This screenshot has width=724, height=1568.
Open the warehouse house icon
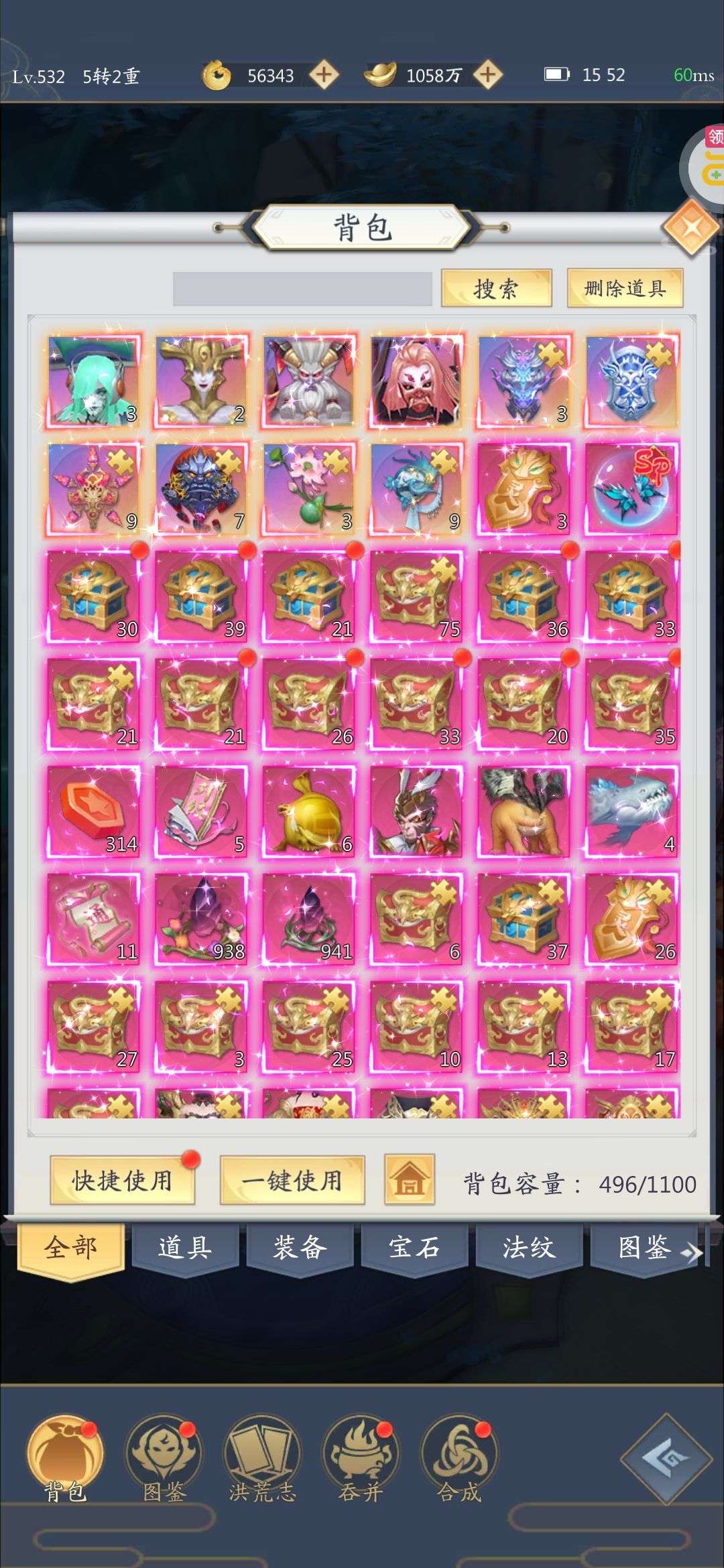(410, 1179)
